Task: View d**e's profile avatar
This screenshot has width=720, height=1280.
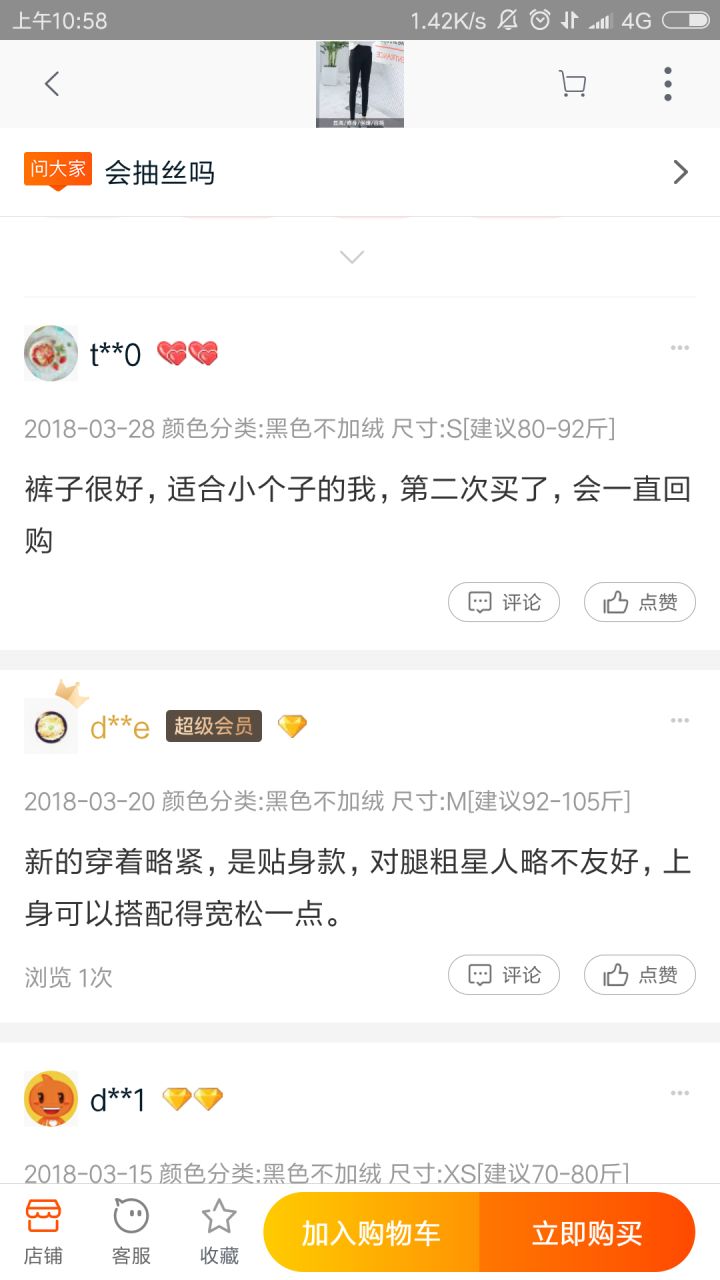Action: point(51,724)
